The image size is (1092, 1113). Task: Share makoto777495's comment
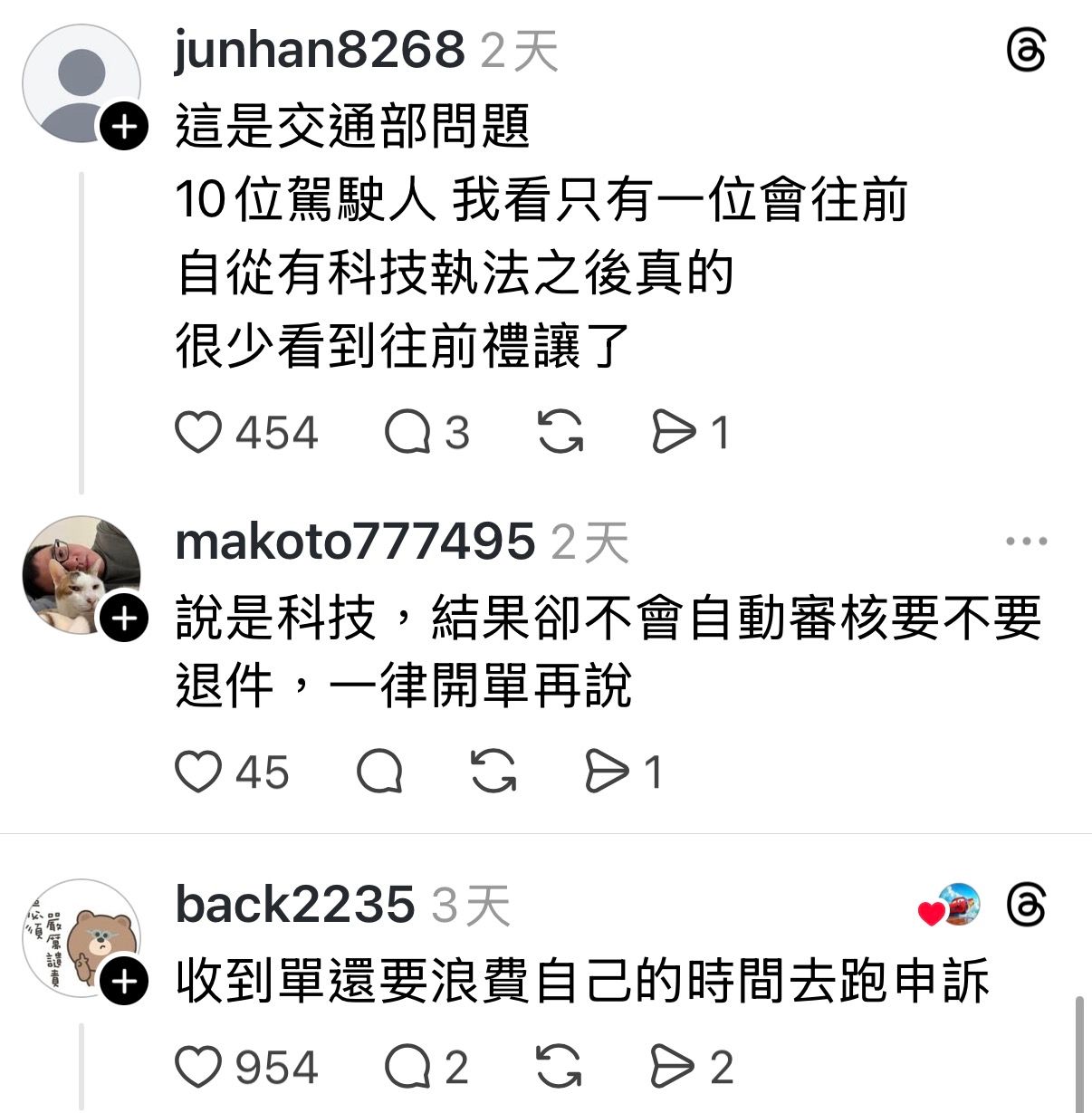[x=607, y=772]
